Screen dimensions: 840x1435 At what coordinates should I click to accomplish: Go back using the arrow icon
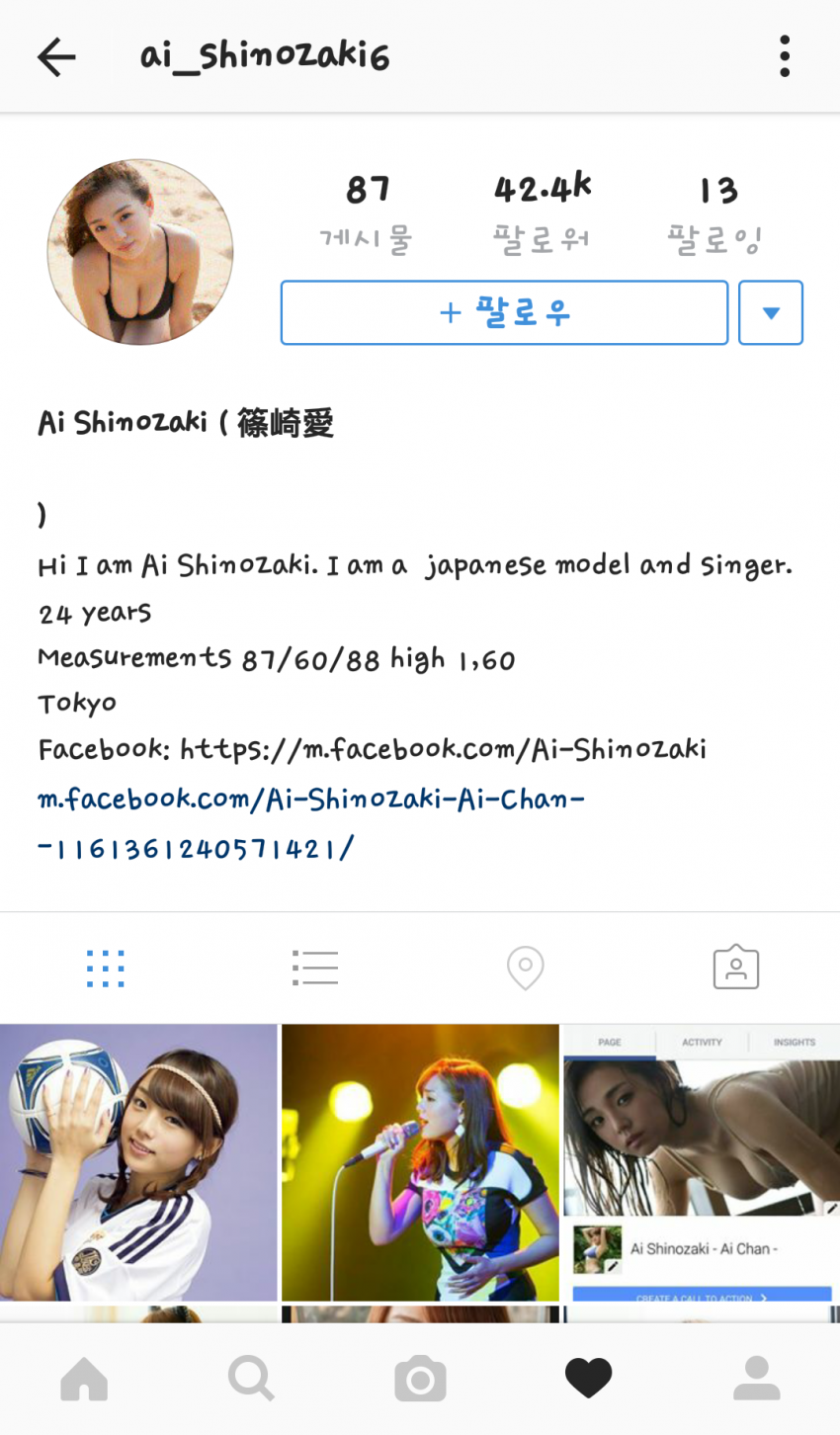tap(56, 57)
